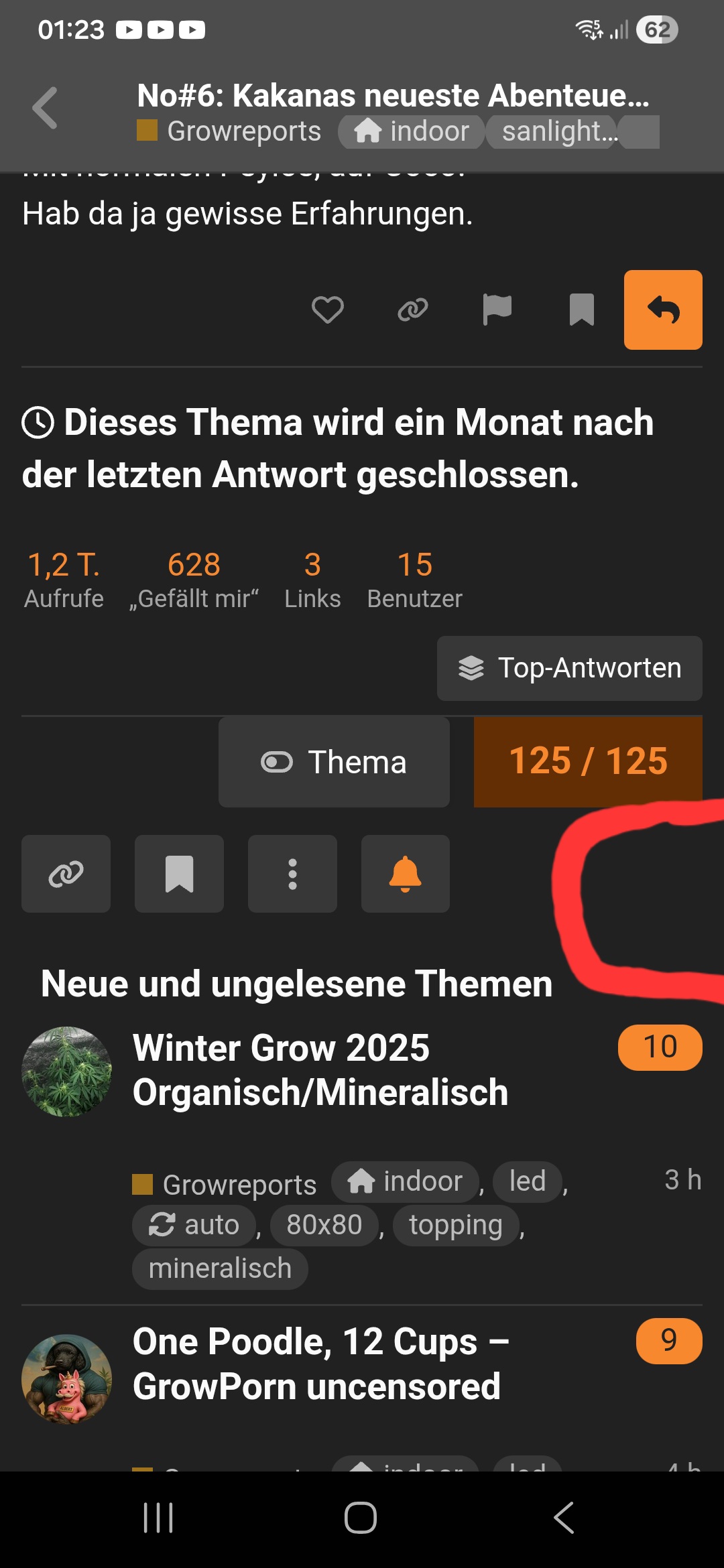Bookmark the whole topic
The width and height of the screenshot is (724, 1568).
pyautogui.click(x=179, y=874)
